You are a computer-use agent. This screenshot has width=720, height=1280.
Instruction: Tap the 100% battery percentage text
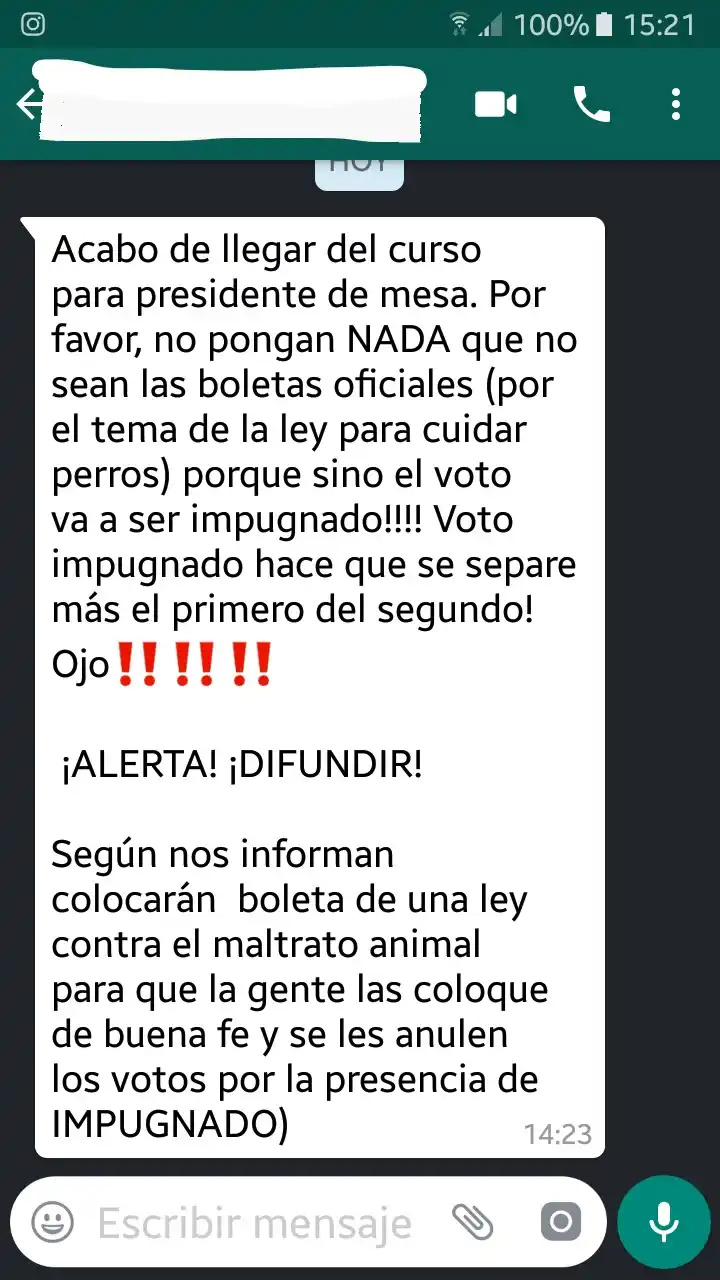552,25
